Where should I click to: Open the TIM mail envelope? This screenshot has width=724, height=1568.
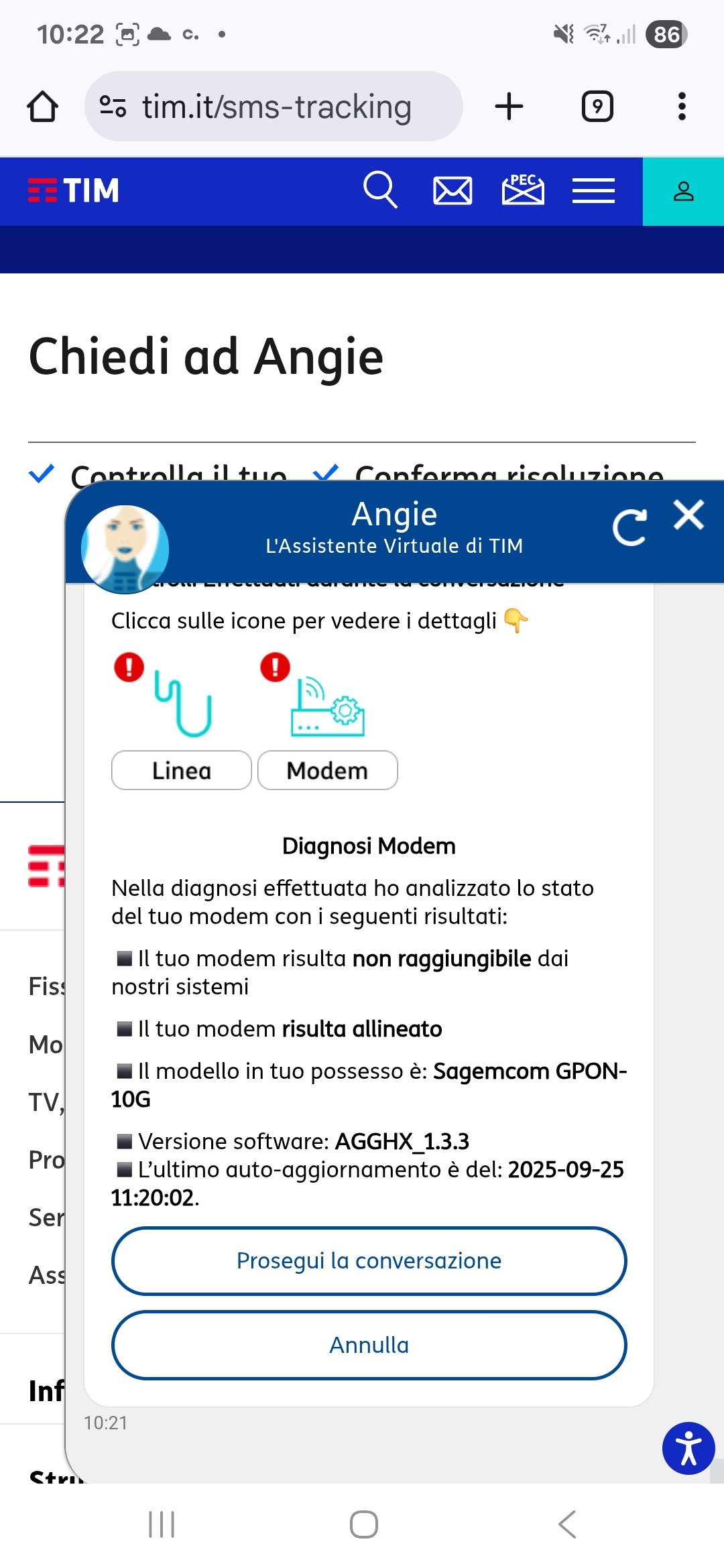(x=452, y=191)
